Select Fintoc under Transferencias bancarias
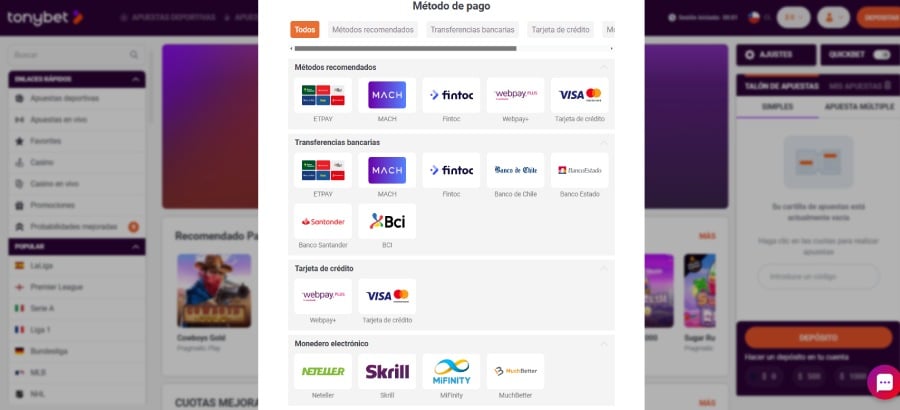The image size is (900, 410). pyautogui.click(x=451, y=170)
